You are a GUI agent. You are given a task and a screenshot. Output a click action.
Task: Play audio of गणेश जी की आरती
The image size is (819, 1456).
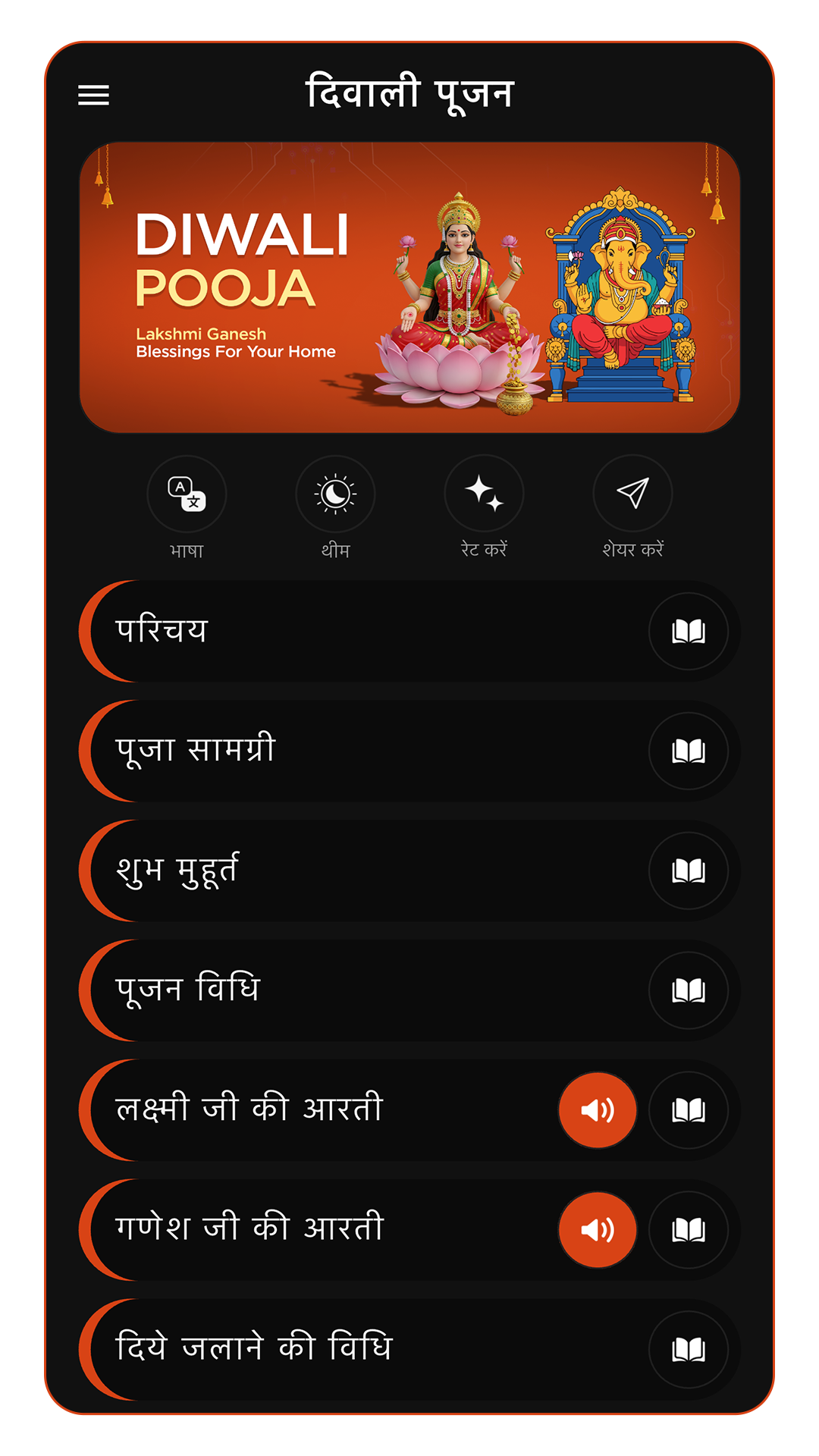598,1230
